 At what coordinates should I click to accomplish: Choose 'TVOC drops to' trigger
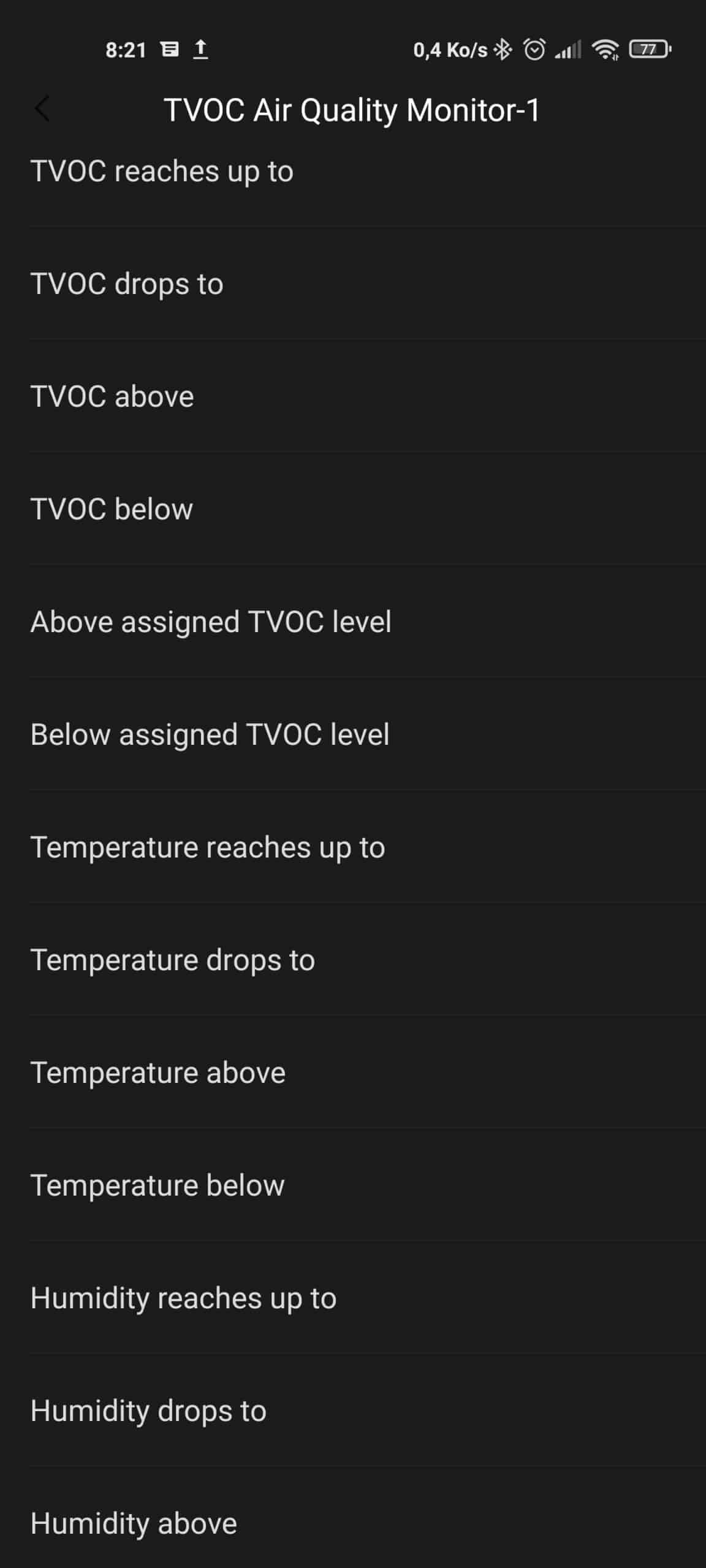pyautogui.click(x=353, y=283)
